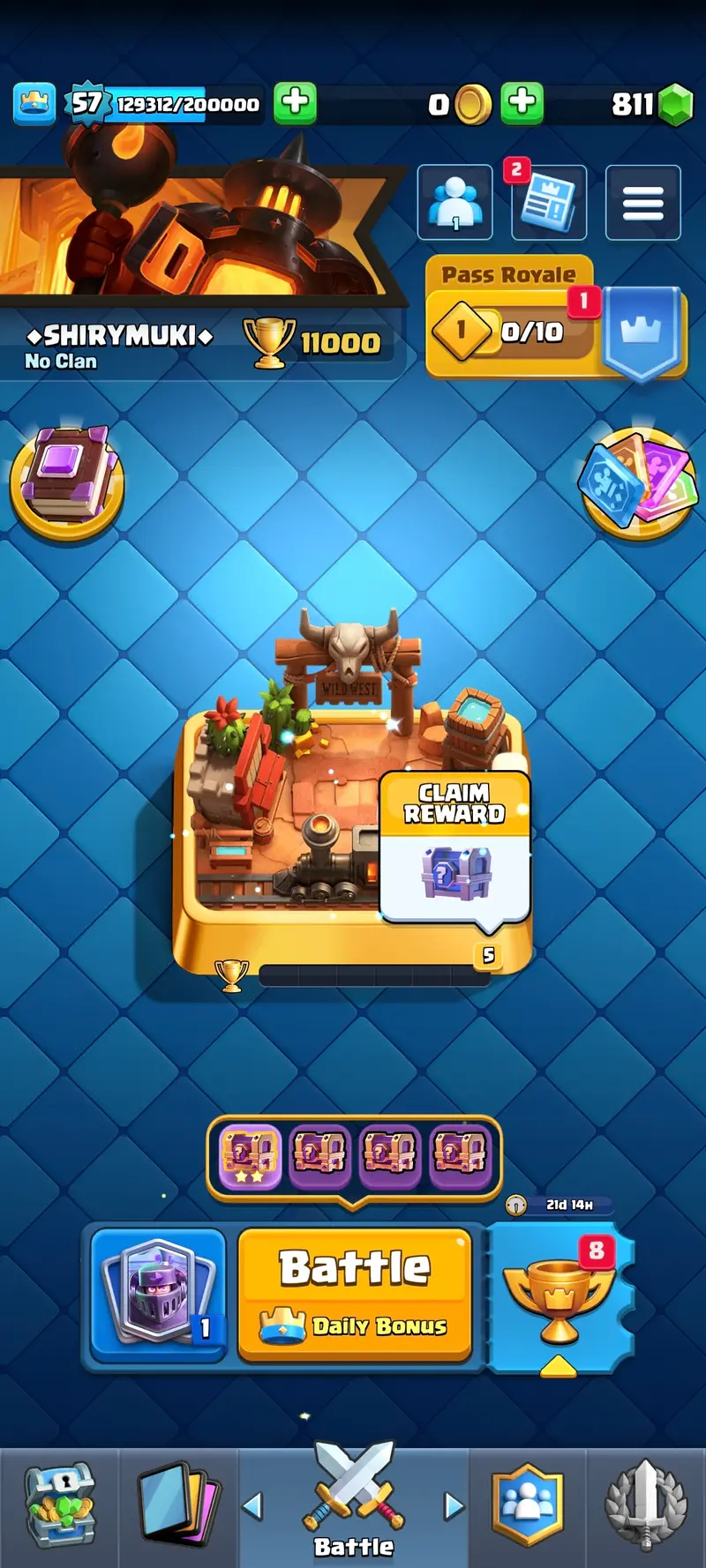706x1568 pixels.
Task: Switch to the Cards collection tab
Action: point(178,1506)
